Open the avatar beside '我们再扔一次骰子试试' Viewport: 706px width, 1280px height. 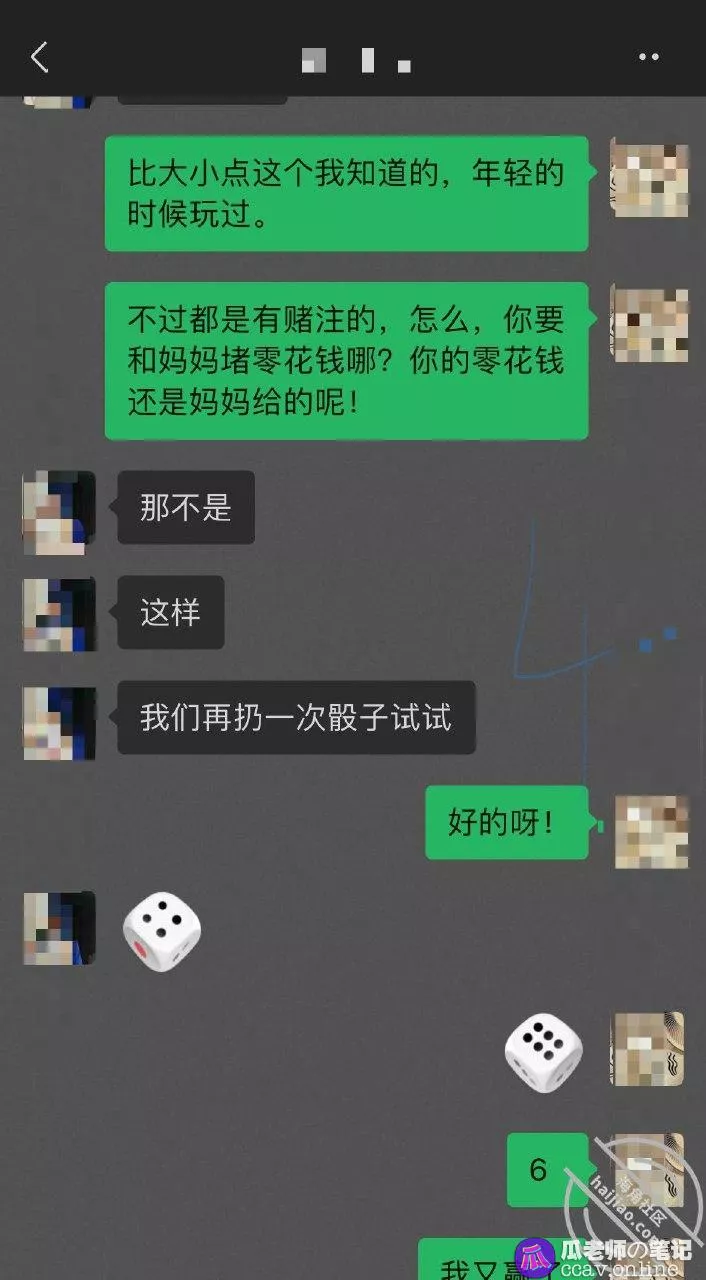(x=59, y=722)
